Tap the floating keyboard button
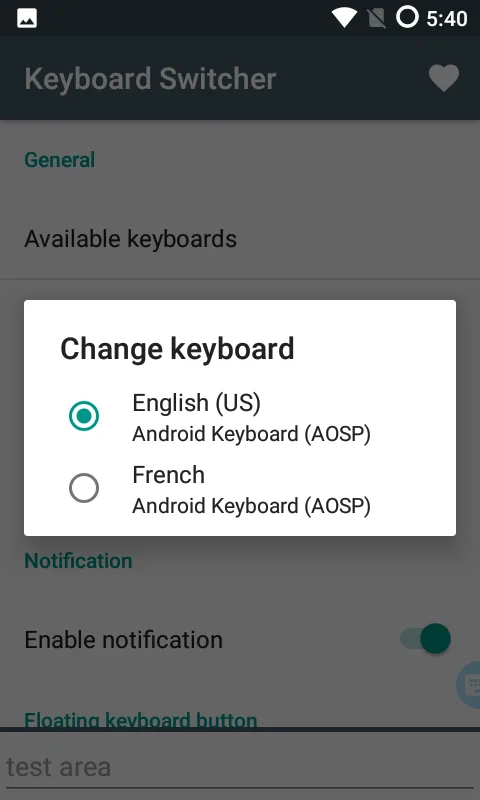The image size is (480, 800). click(469, 685)
